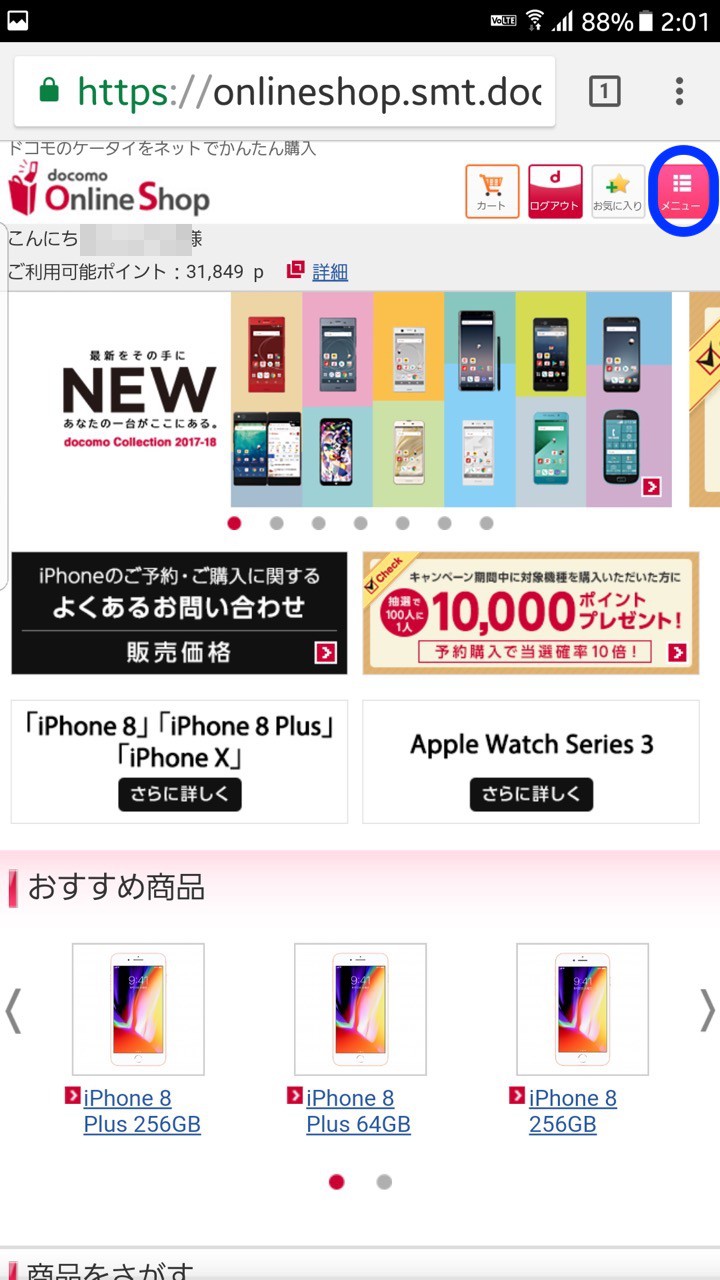Screen dimensions: 720x1280
Task: Open the NEW docomo Collection banner
Action: click(340, 400)
